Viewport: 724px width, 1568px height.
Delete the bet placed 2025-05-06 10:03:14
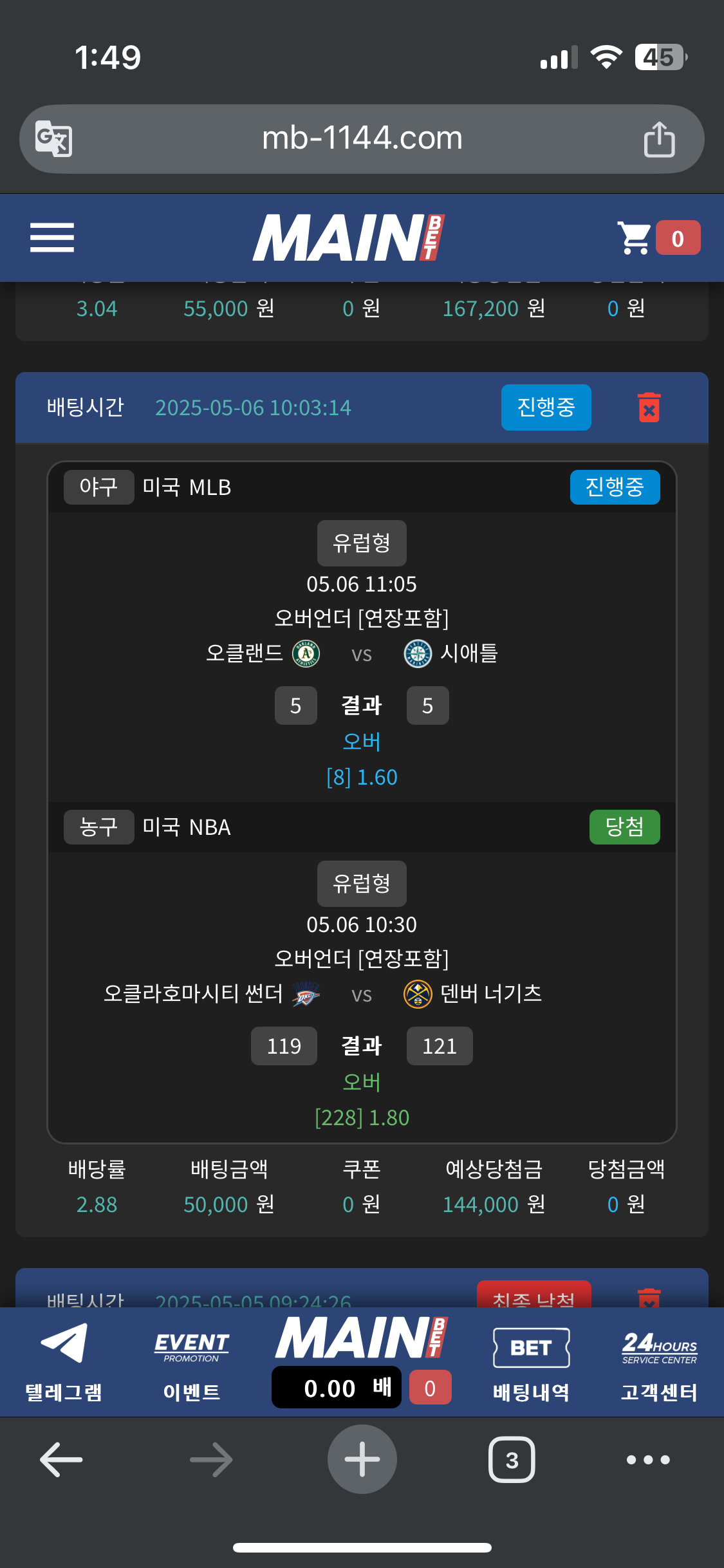pyautogui.click(x=649, y=407)
